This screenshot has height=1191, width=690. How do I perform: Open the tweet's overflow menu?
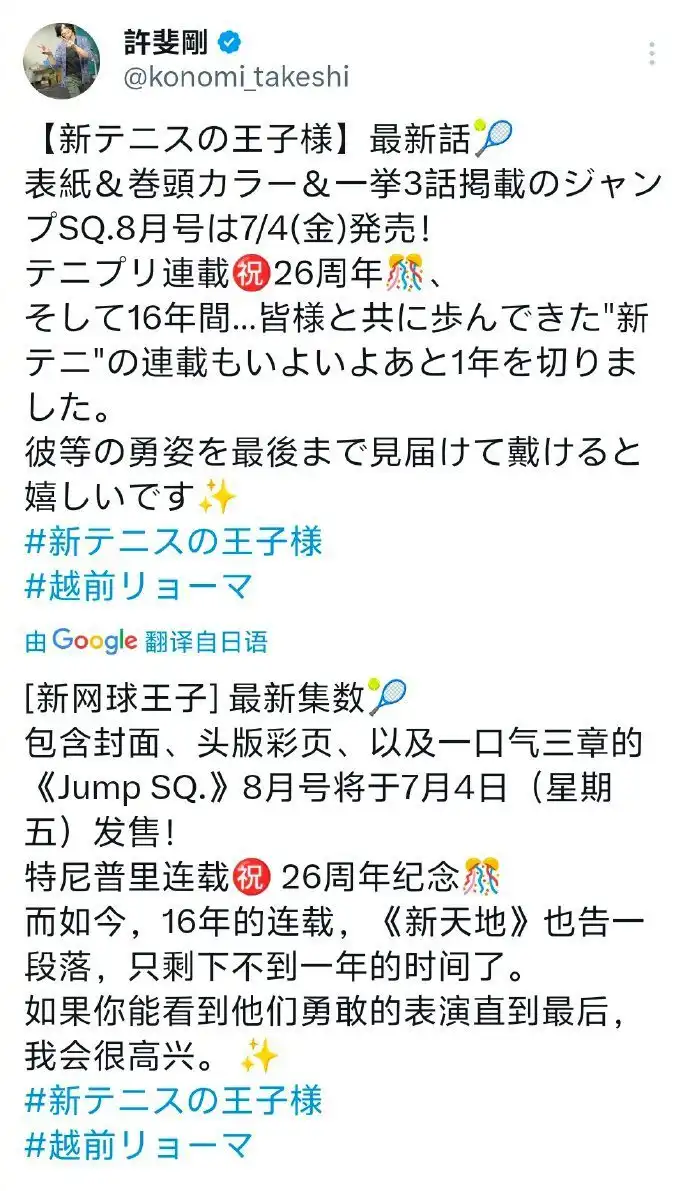(652, 53)
